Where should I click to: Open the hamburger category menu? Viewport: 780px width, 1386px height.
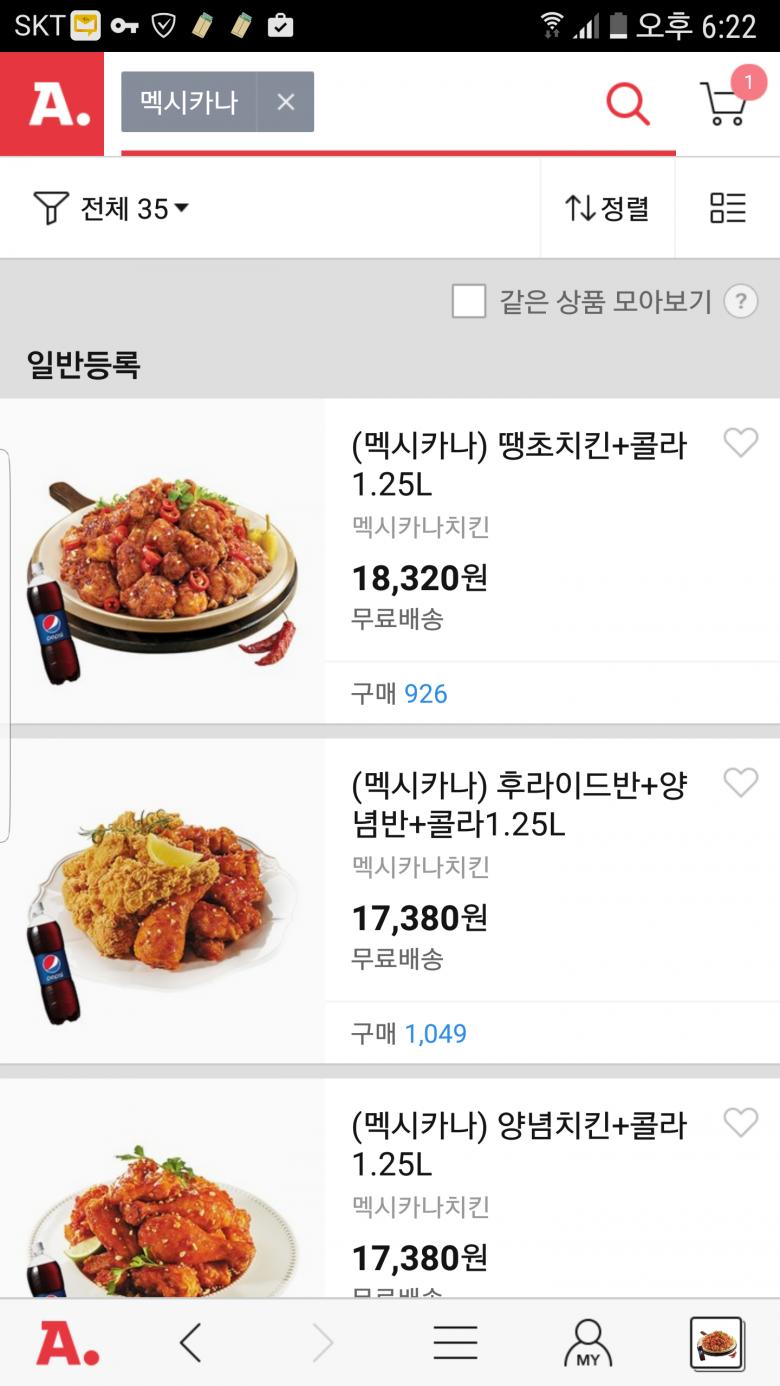point(455,1343)
